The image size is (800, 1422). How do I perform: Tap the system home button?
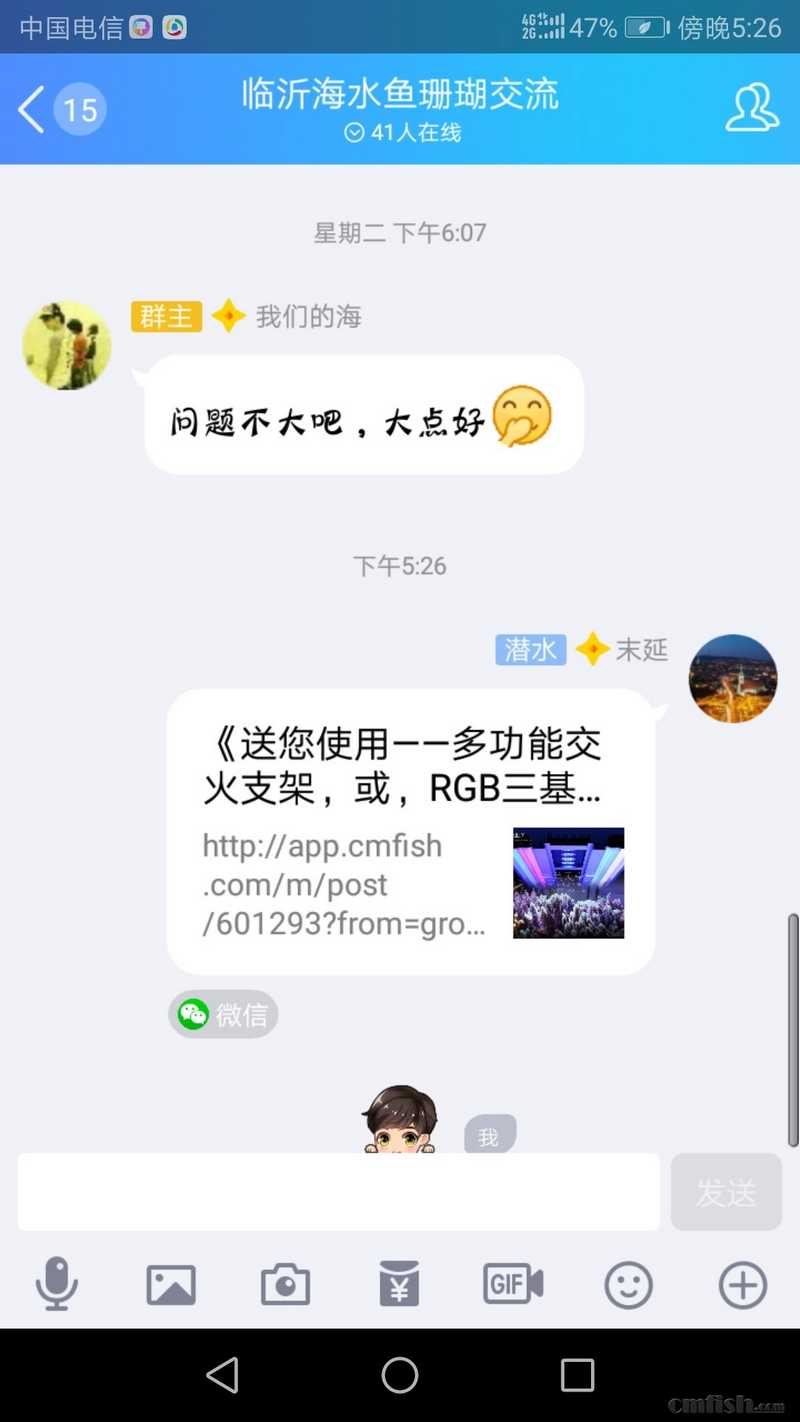[400, 1375]
